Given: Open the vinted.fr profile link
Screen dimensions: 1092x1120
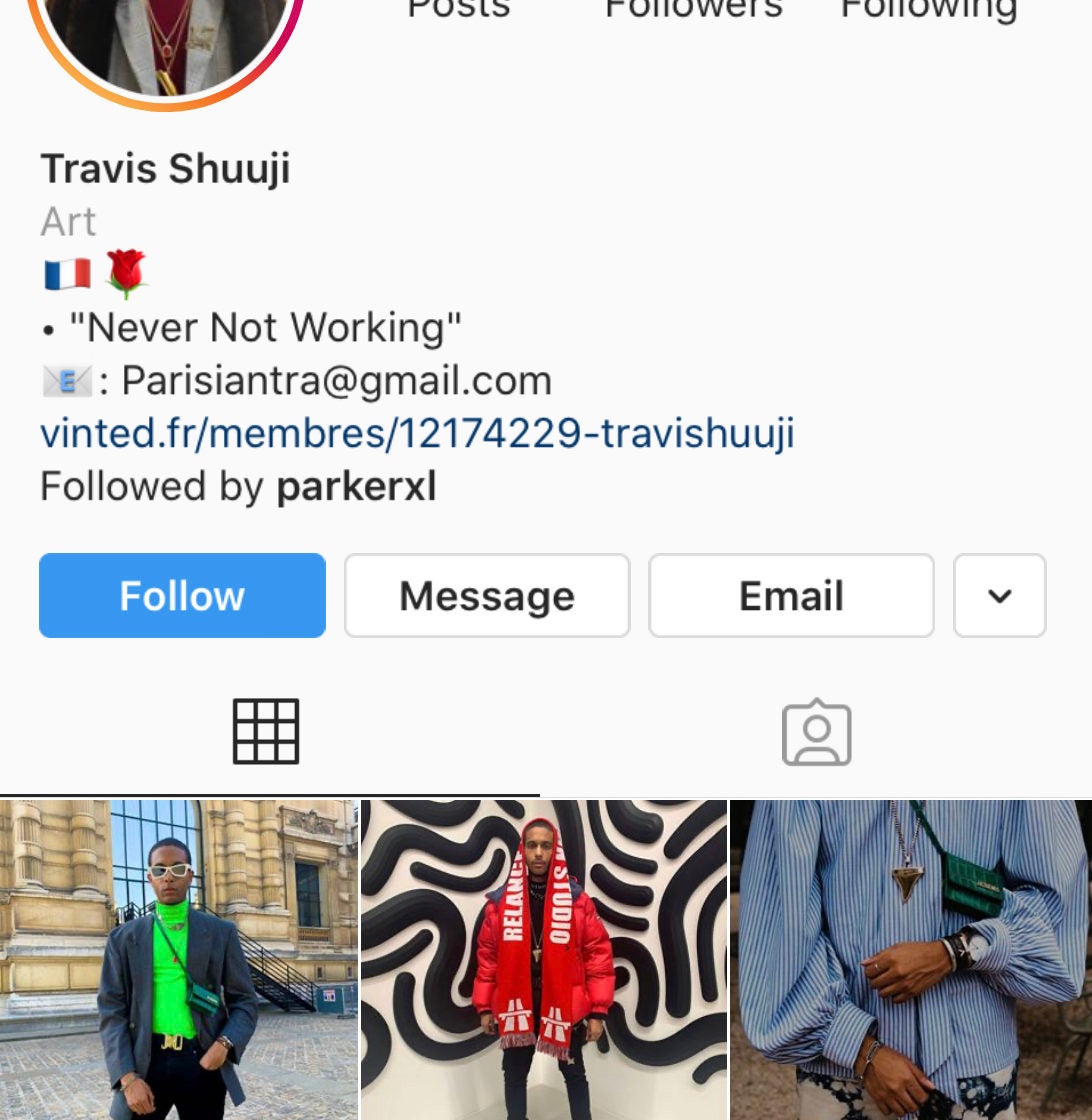Looking at the screenshot, I should pos(417,434).
